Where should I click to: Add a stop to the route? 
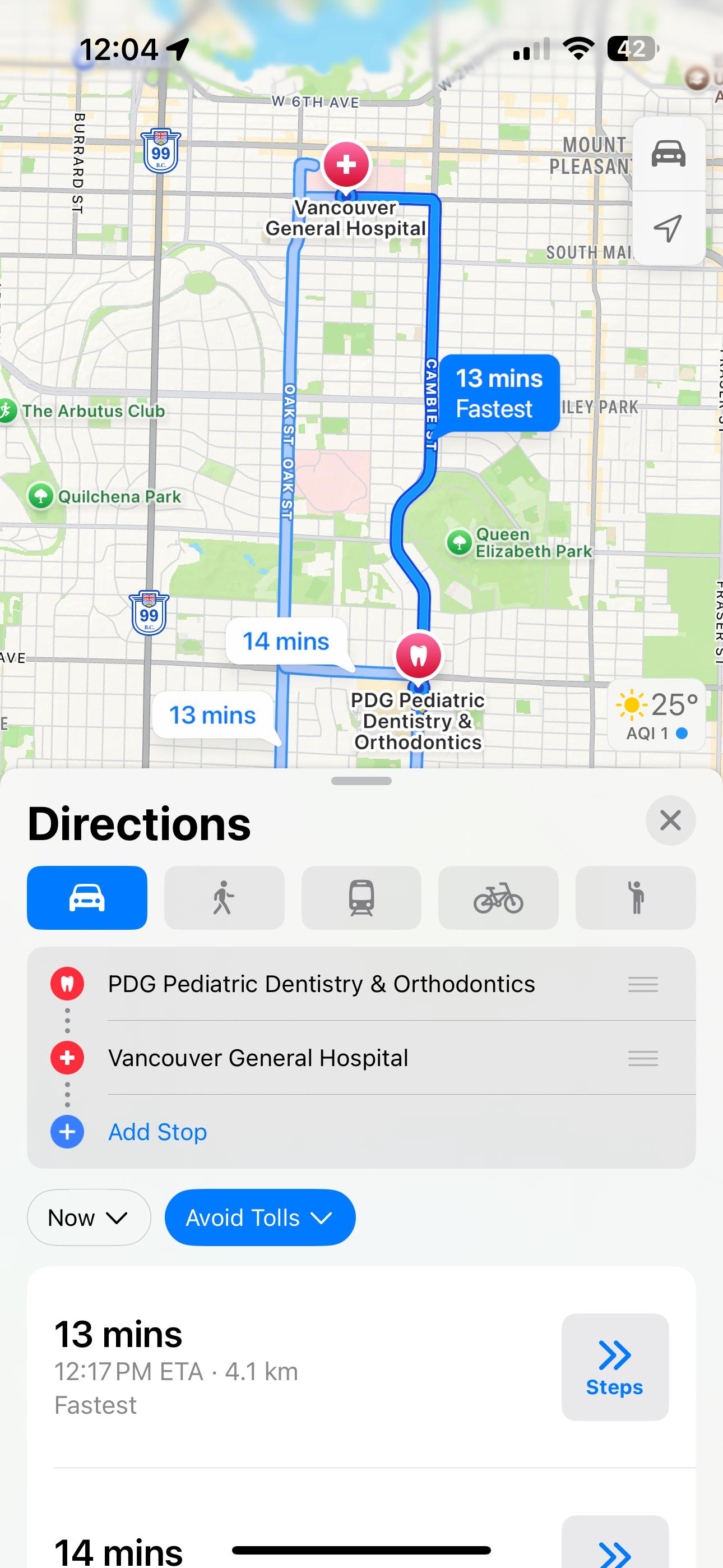pos(157,1132)
